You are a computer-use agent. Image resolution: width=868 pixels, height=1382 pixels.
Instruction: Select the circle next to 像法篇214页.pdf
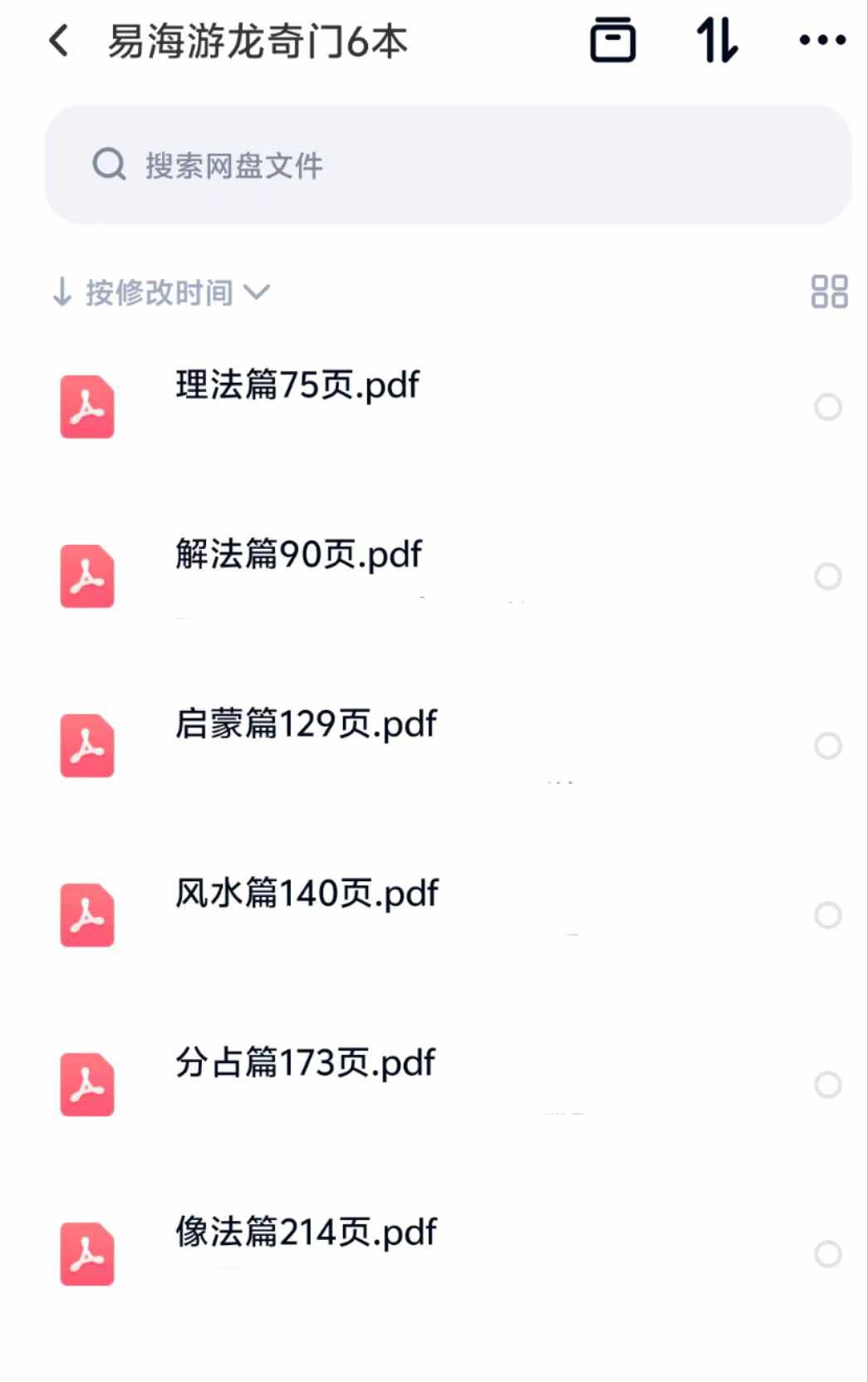828,1254
